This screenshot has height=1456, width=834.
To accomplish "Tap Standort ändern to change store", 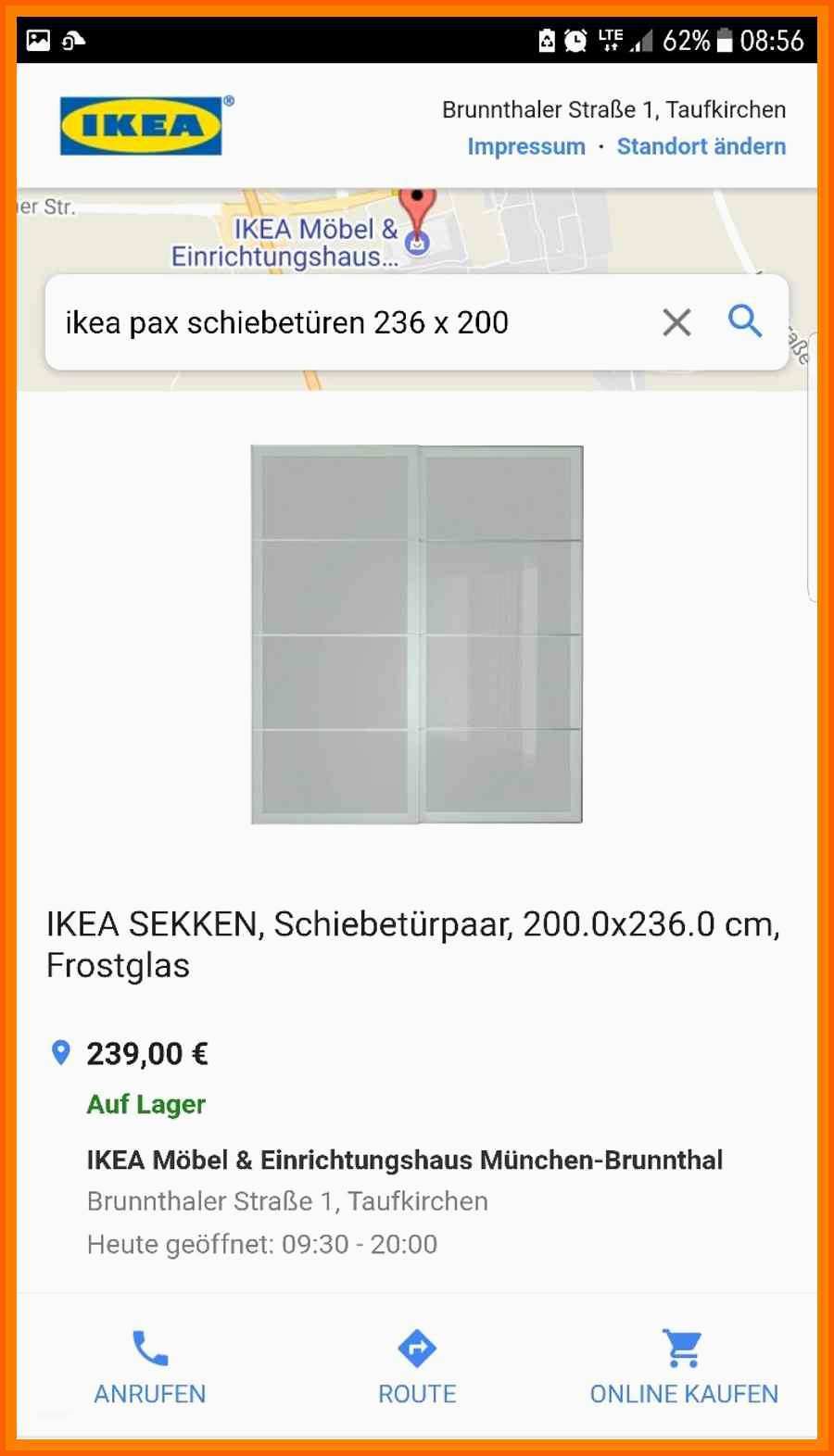I will (x=701, y=147).
